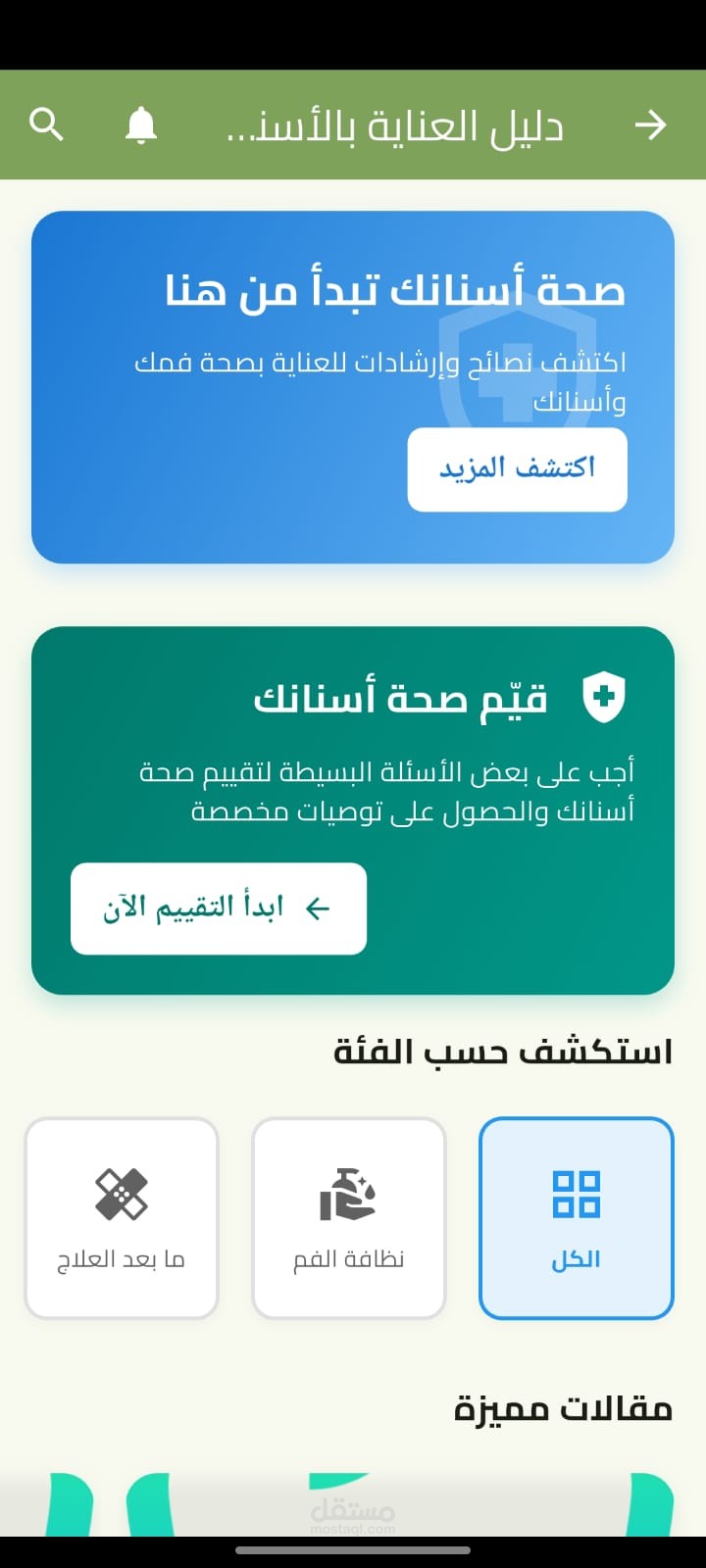Start the assessment with ابدأ التقييم الآن
The image size is (706, 1568).
219,908
